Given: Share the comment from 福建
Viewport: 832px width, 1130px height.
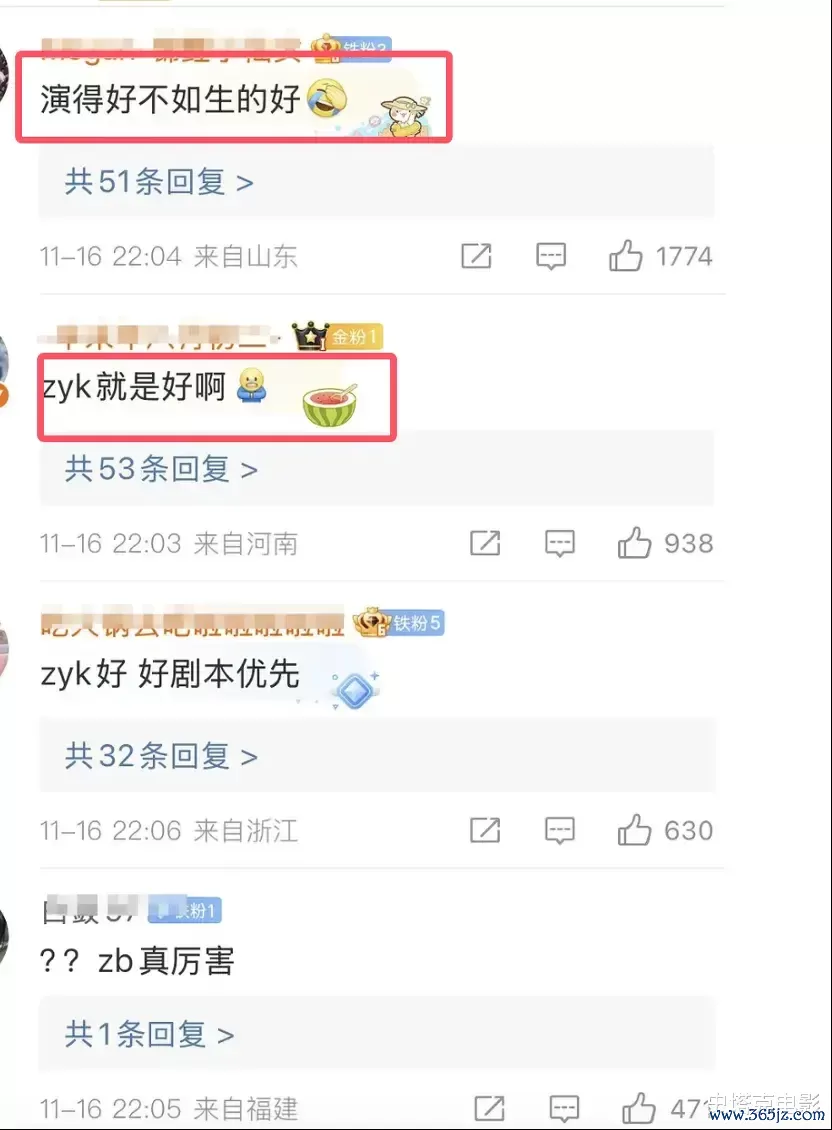Looking at the screenshot, I should [489, 1108].
